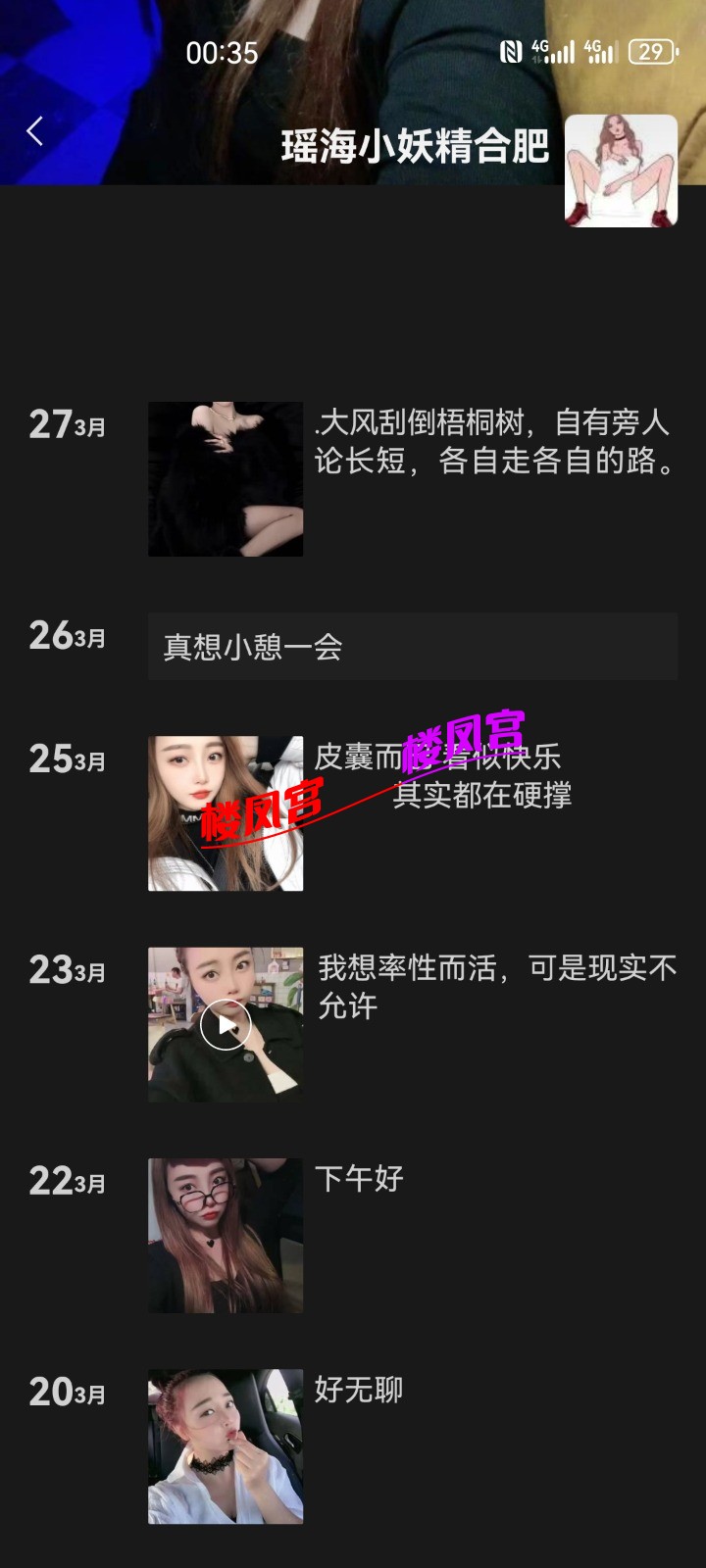The image size is (706, 1568).
Task: Open the profile avatar of 瑶海小妖精合肥
Action: 621,171
